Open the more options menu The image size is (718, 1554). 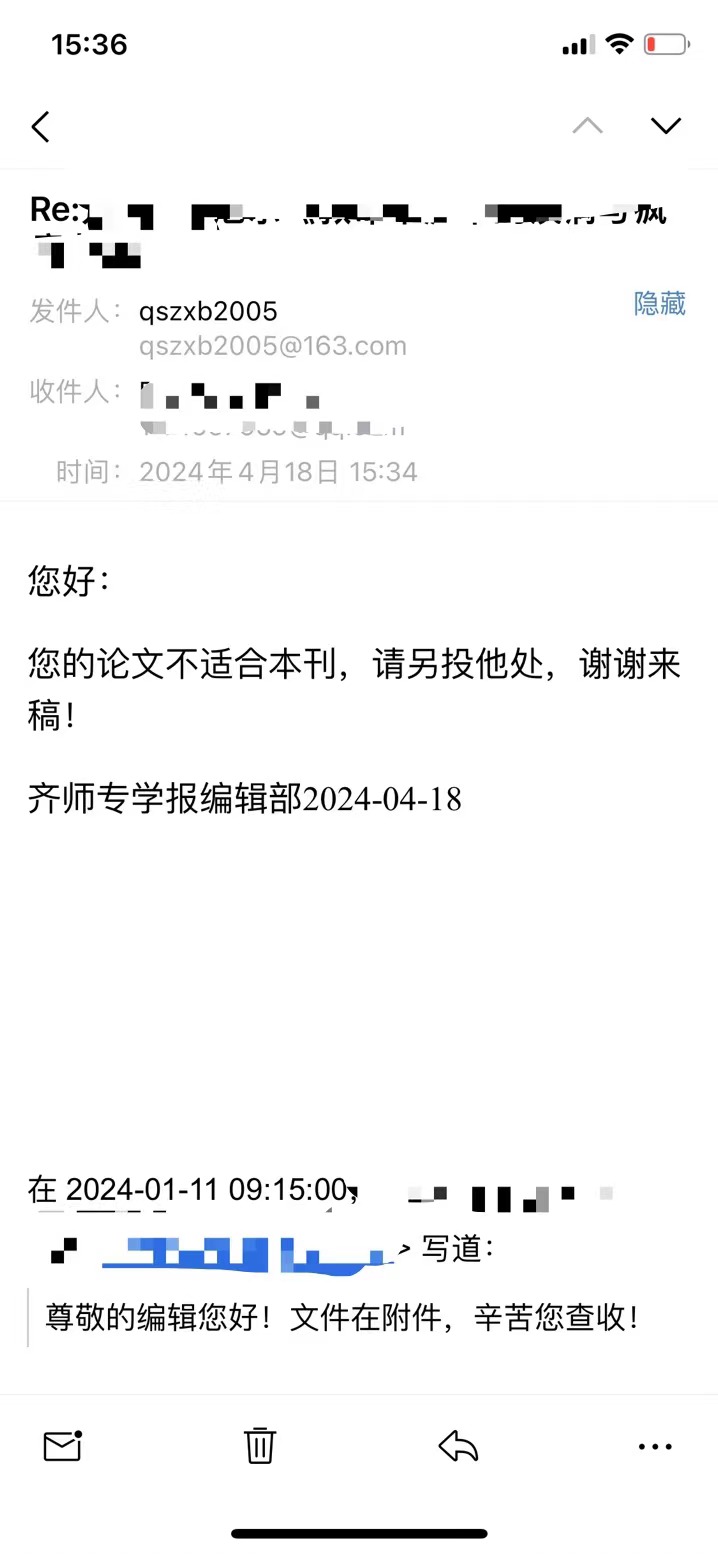pos(655,1446)
